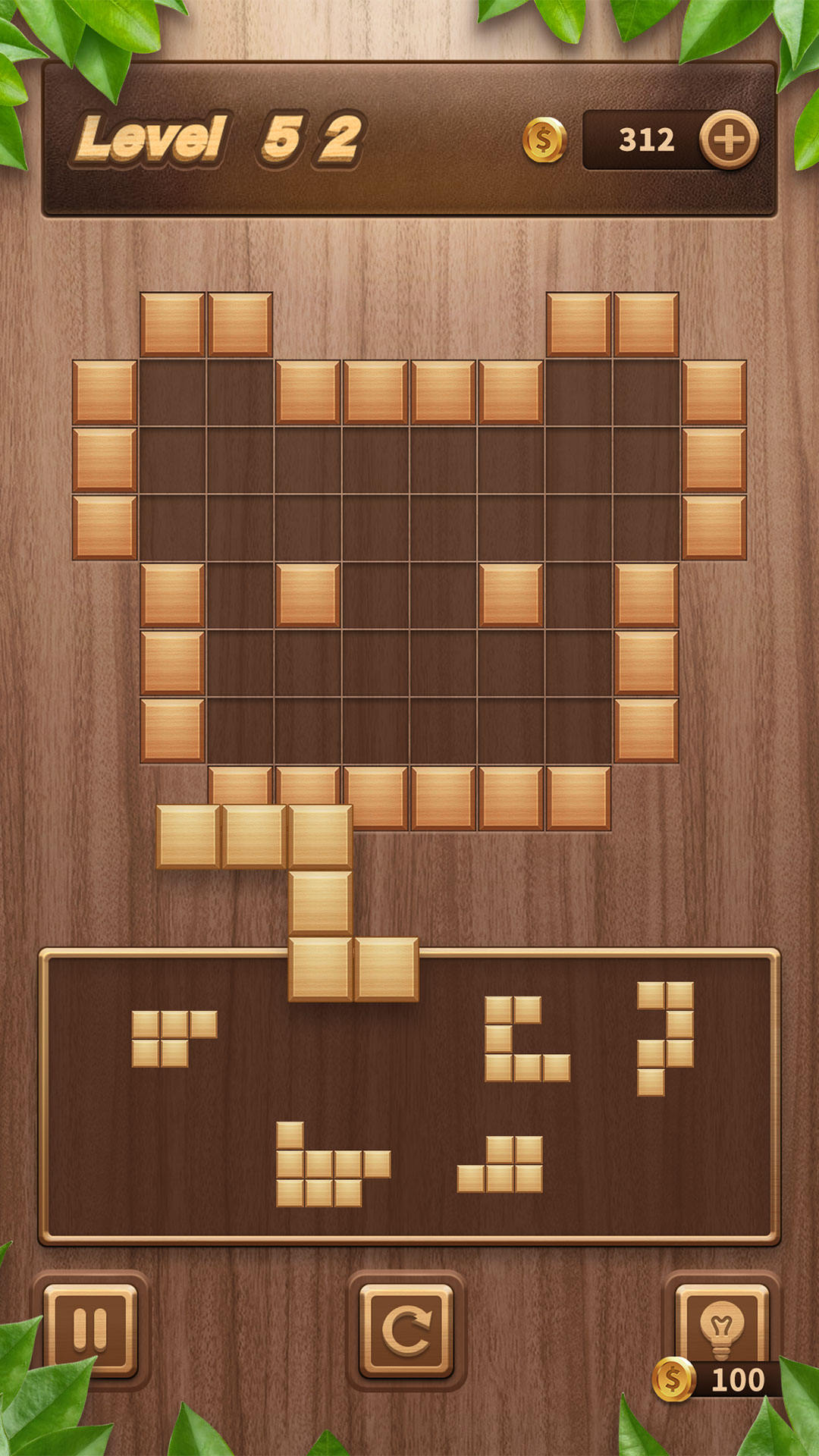Add more coins with the plus button
The image size is (819, 1456).
point(728,140)
